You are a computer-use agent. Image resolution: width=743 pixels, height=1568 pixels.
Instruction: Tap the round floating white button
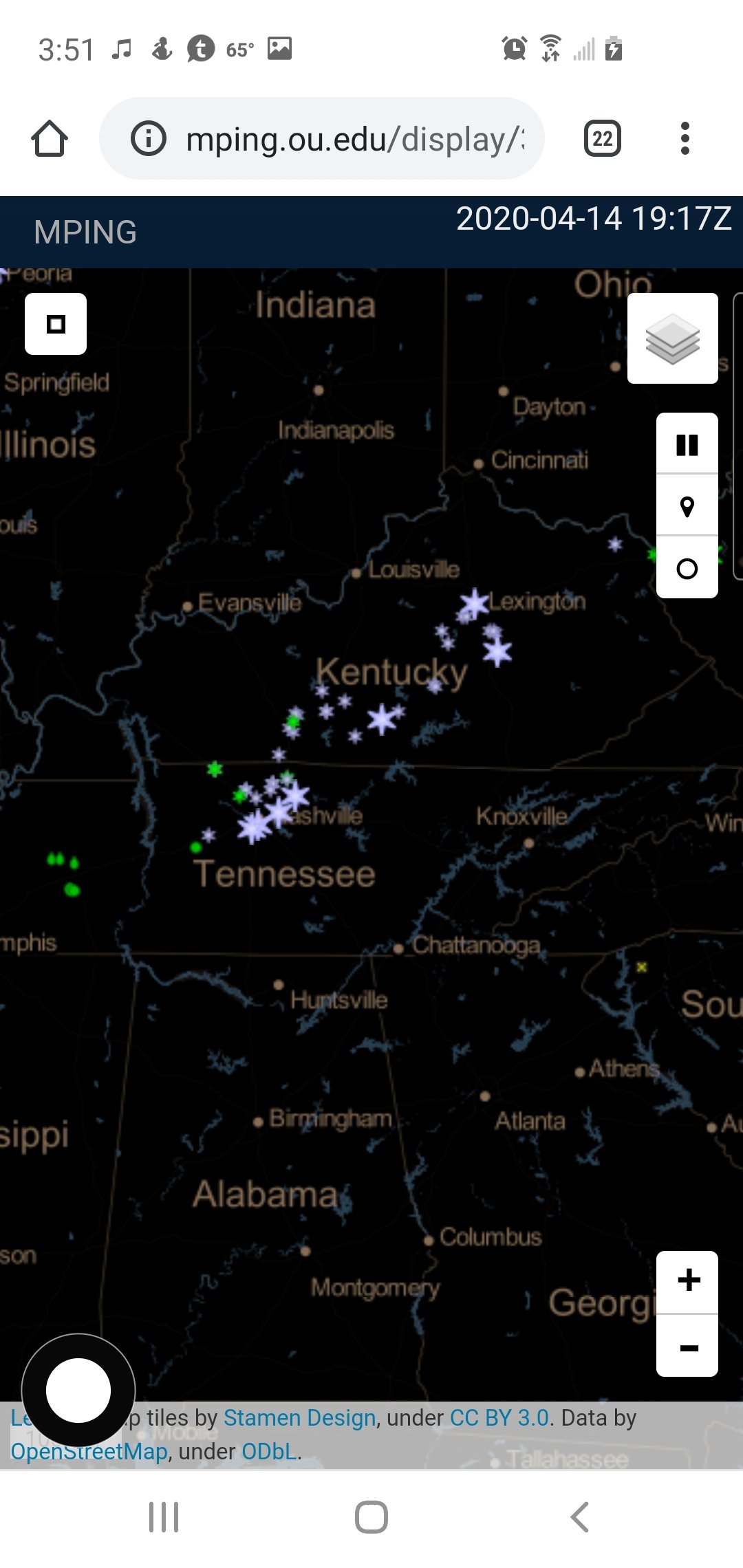78,1391
